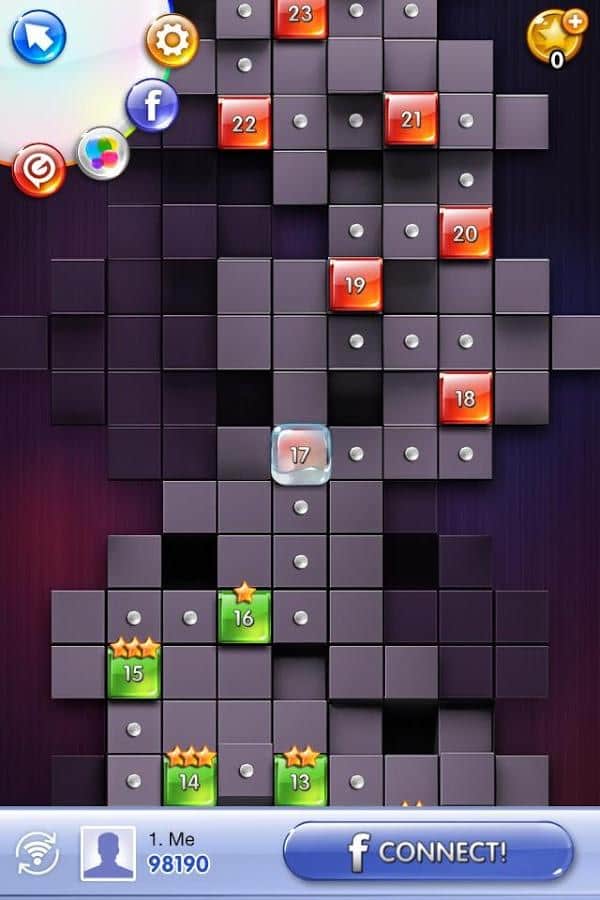Viewport: 600px width, 900px height.
Task: Tap the sync refresh icon
Action: click(37, 853)
